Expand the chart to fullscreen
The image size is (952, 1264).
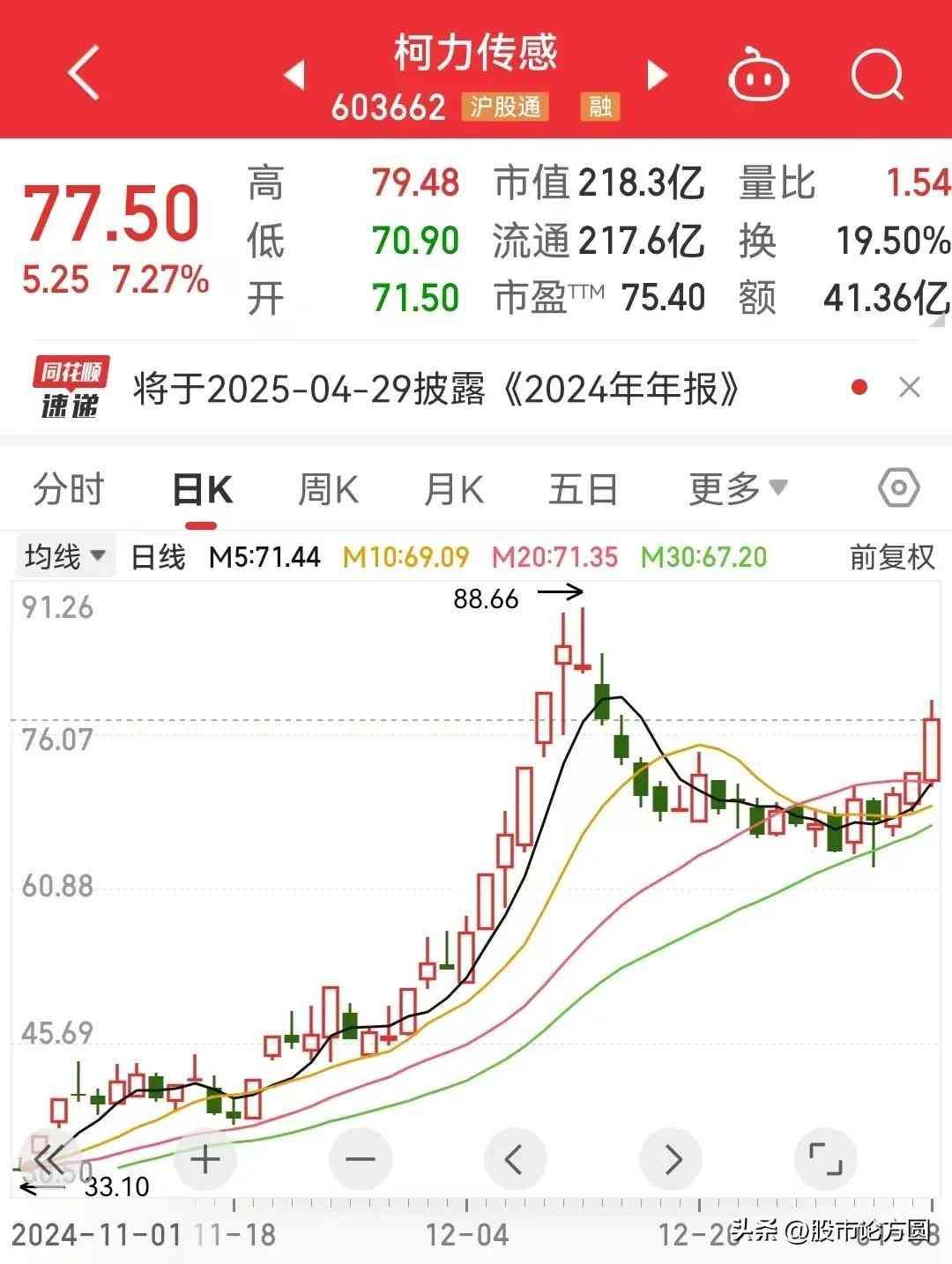click(x=825, y=1159)
